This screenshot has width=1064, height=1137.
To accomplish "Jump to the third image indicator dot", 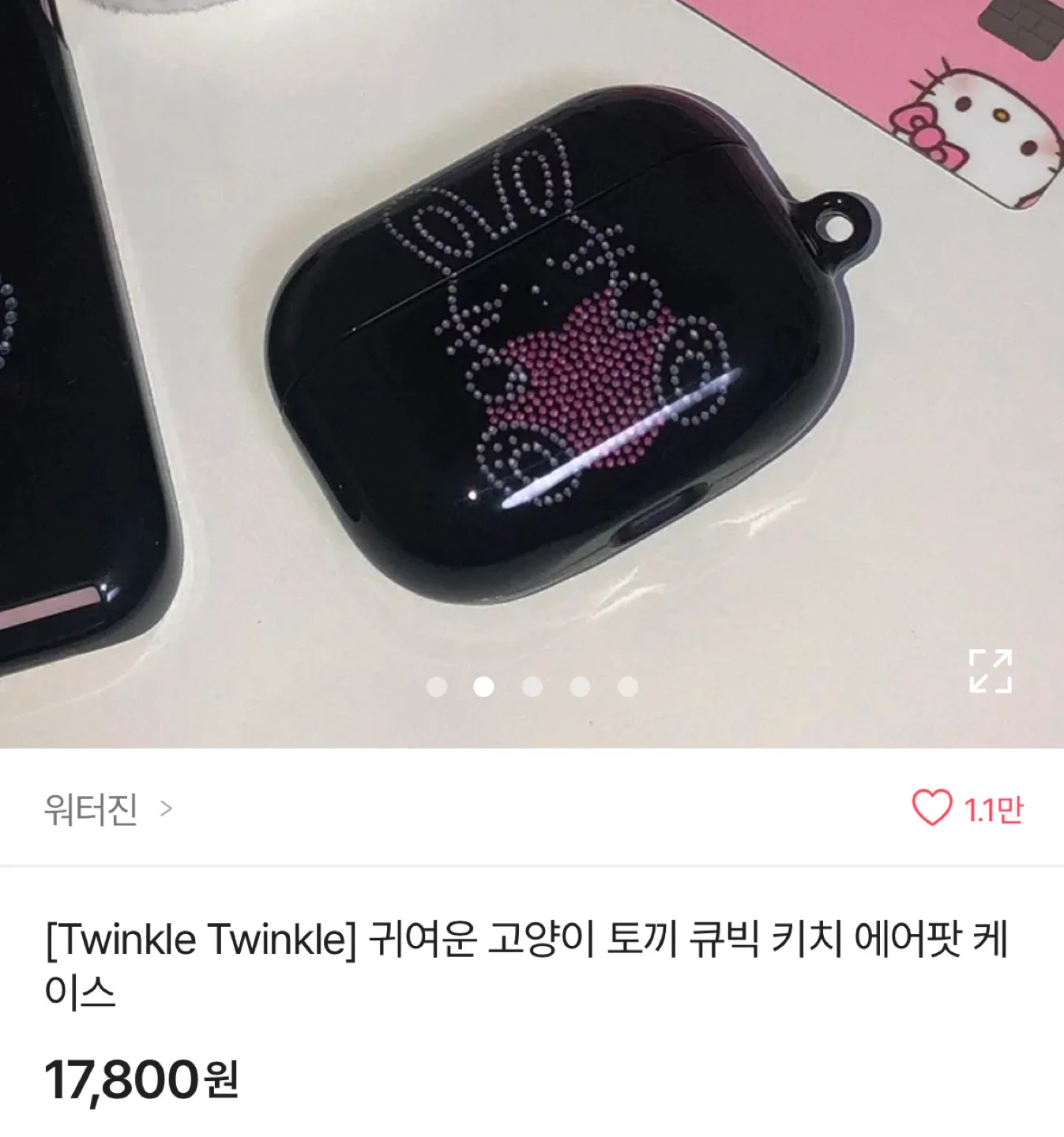I will tap(532, 687).
